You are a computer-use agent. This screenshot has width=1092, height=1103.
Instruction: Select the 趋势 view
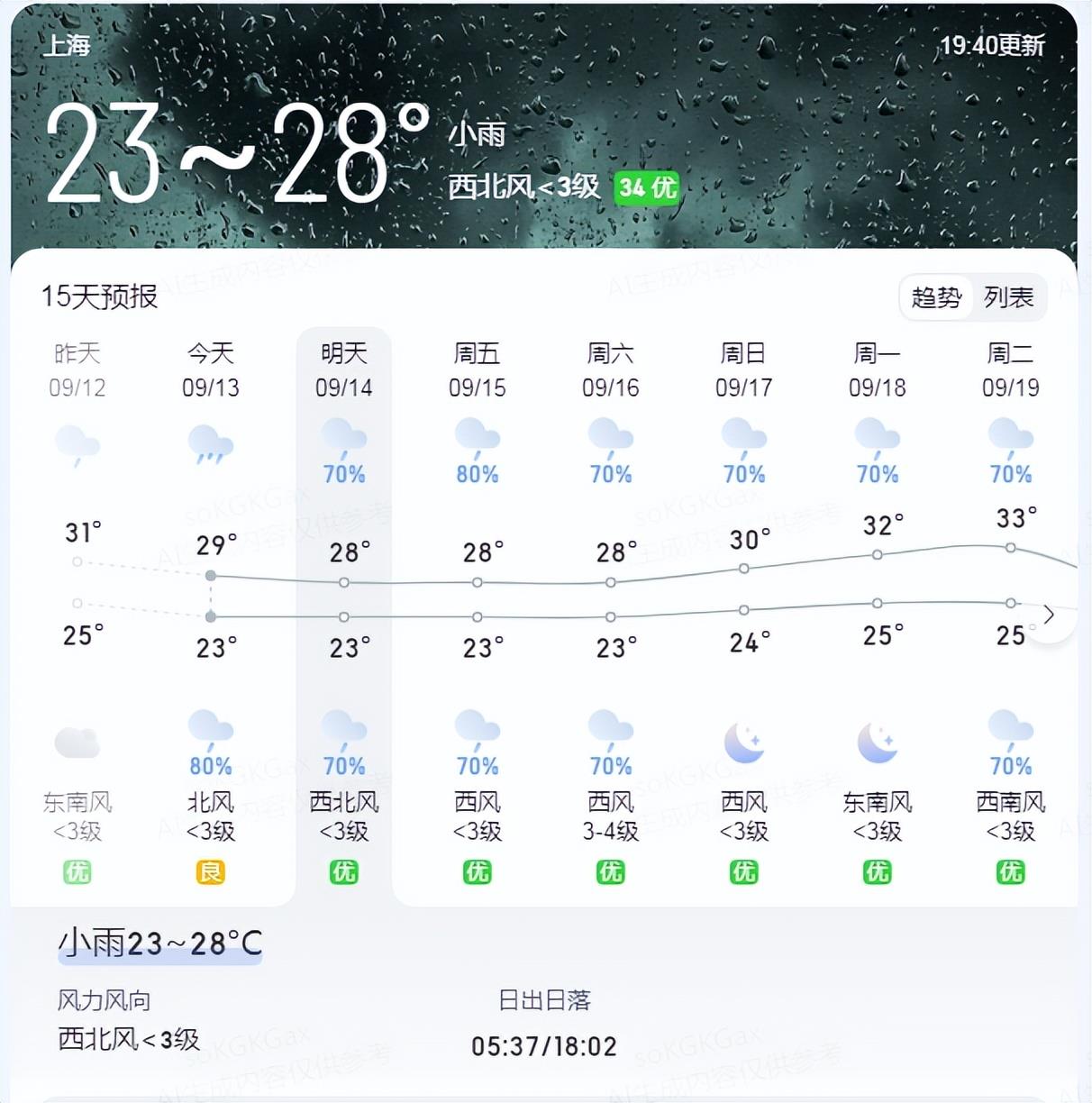click(937, 297)
